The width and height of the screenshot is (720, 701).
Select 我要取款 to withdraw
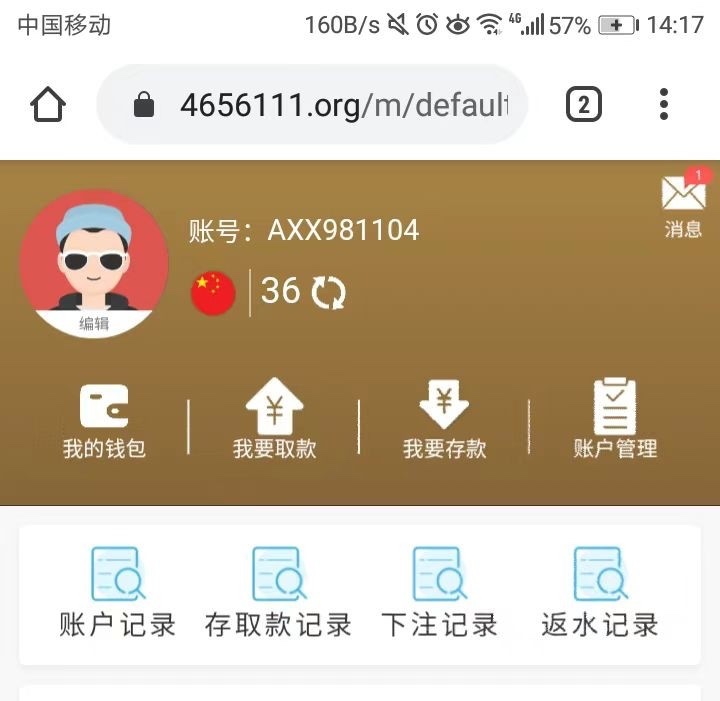274,421
